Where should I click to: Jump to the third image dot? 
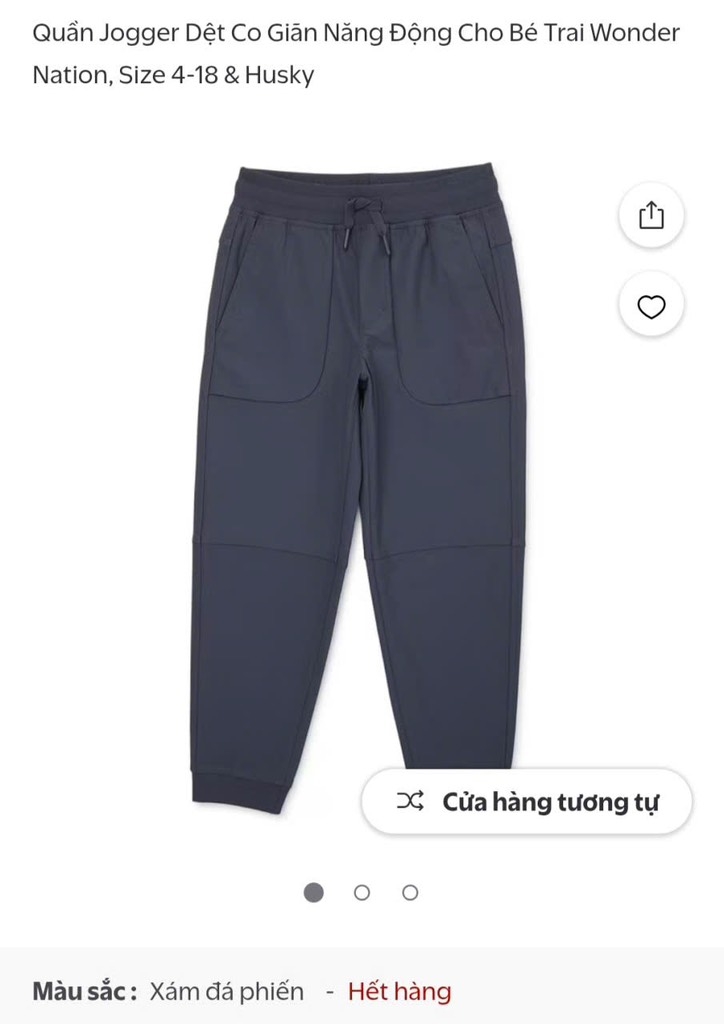tap(410, 893)
